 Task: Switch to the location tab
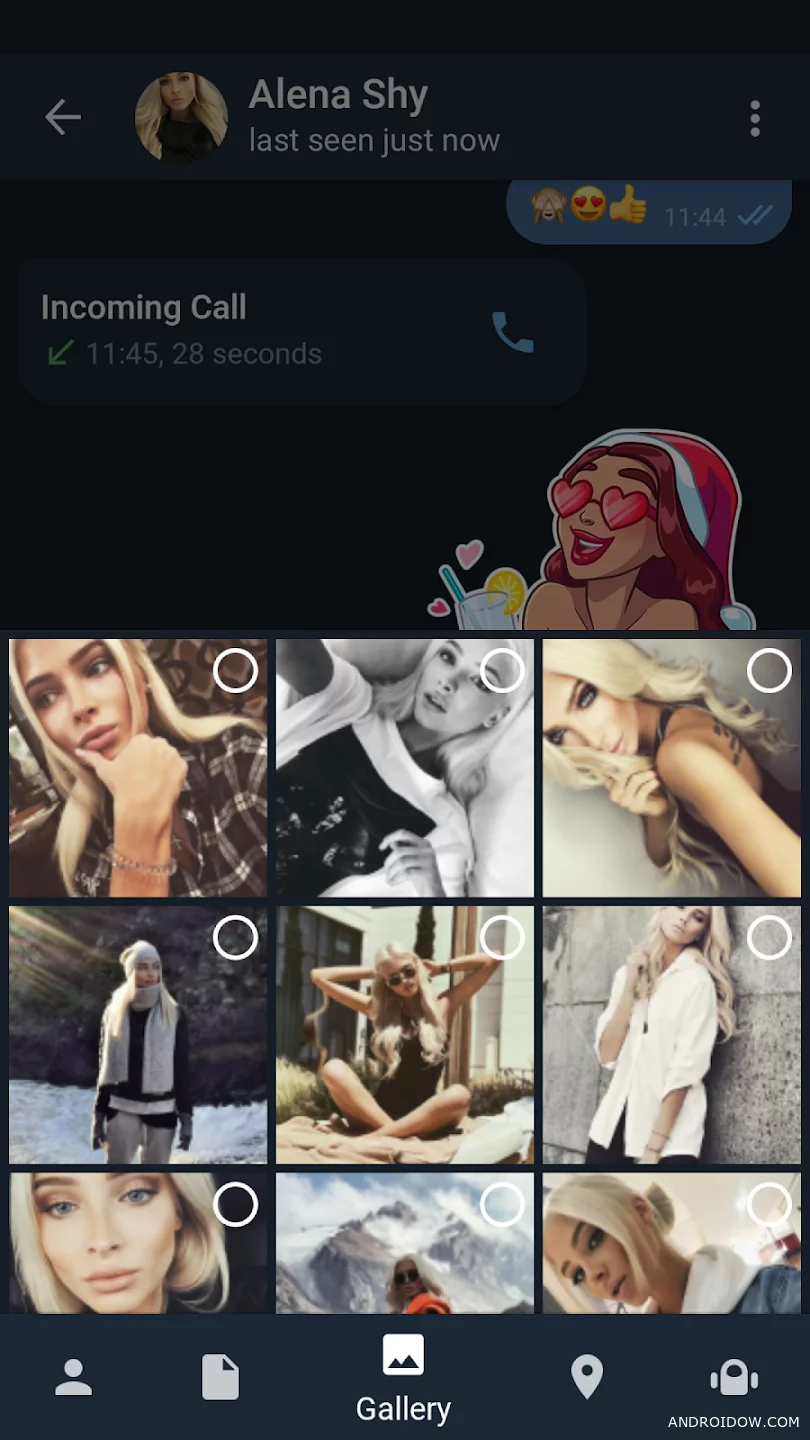tap(587, 1377)
